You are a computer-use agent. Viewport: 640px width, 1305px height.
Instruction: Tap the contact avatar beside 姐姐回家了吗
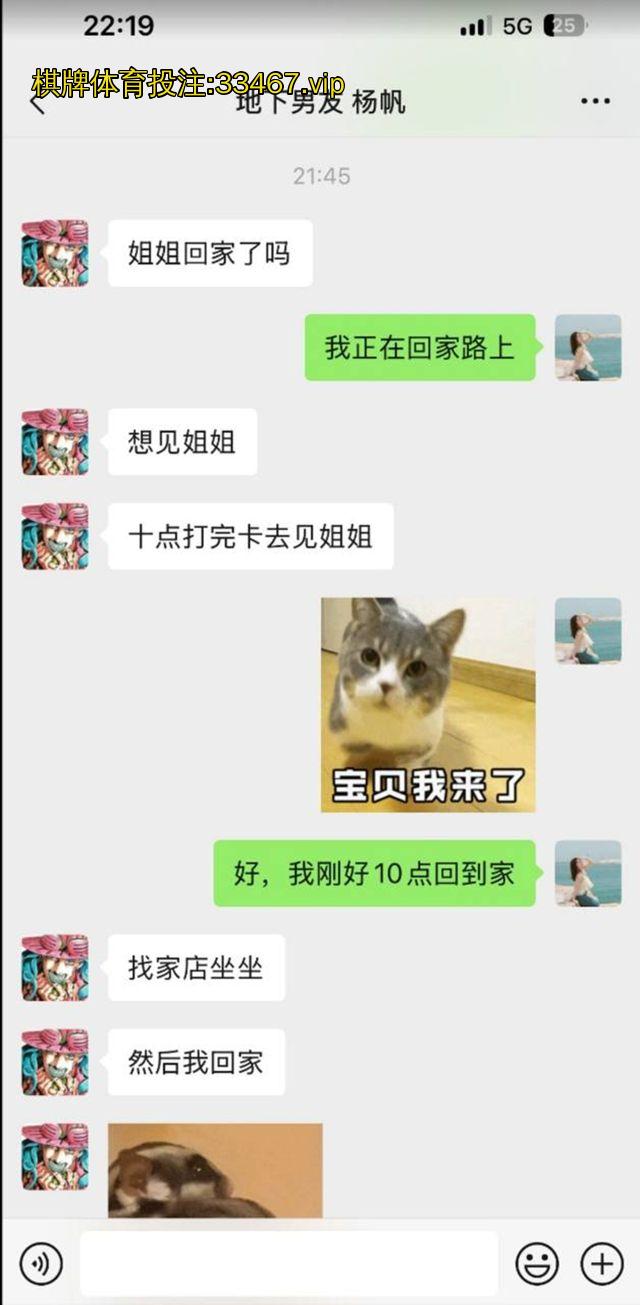[55, 253]
